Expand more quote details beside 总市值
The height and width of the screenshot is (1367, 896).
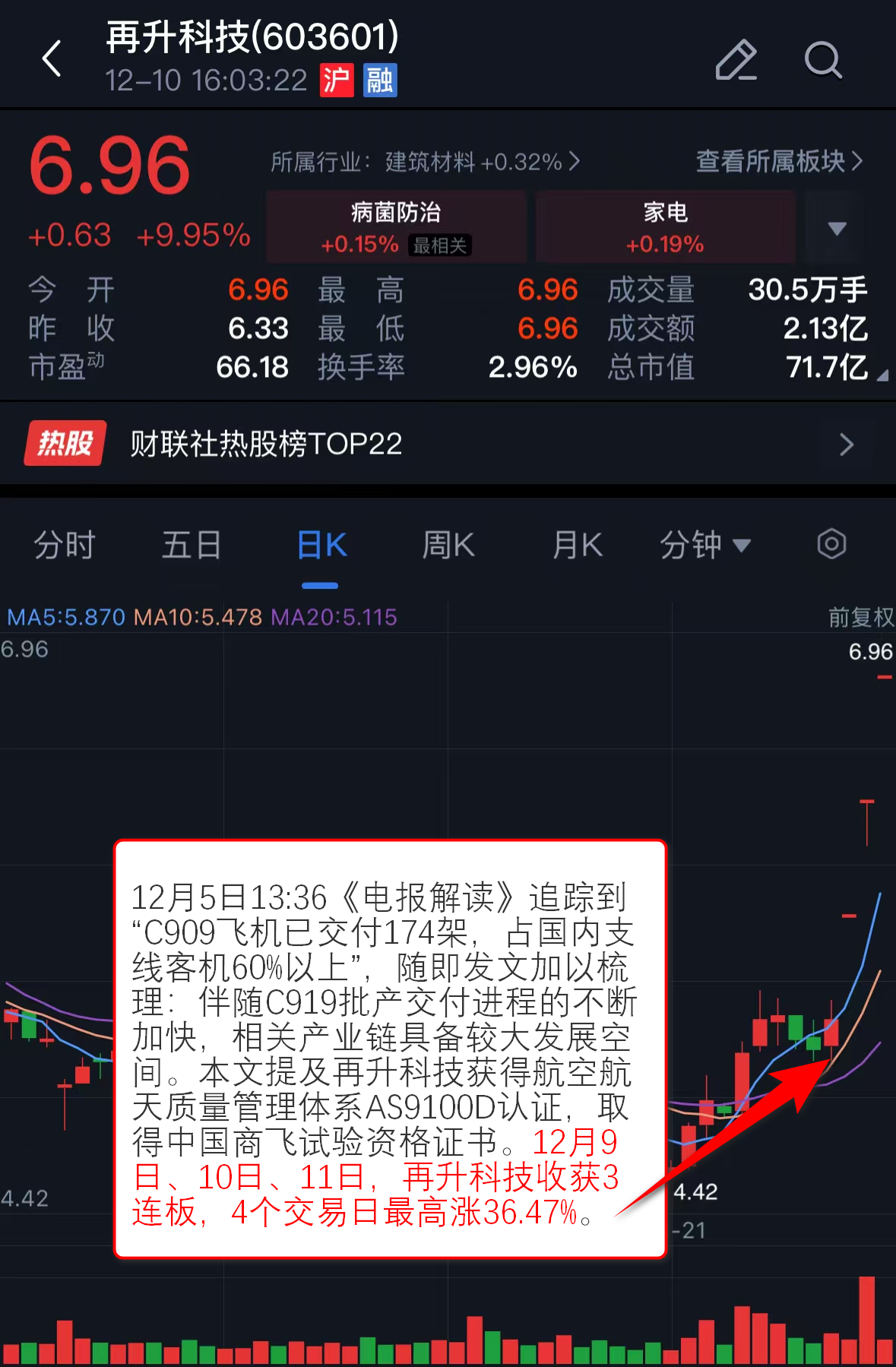(882, 375)
